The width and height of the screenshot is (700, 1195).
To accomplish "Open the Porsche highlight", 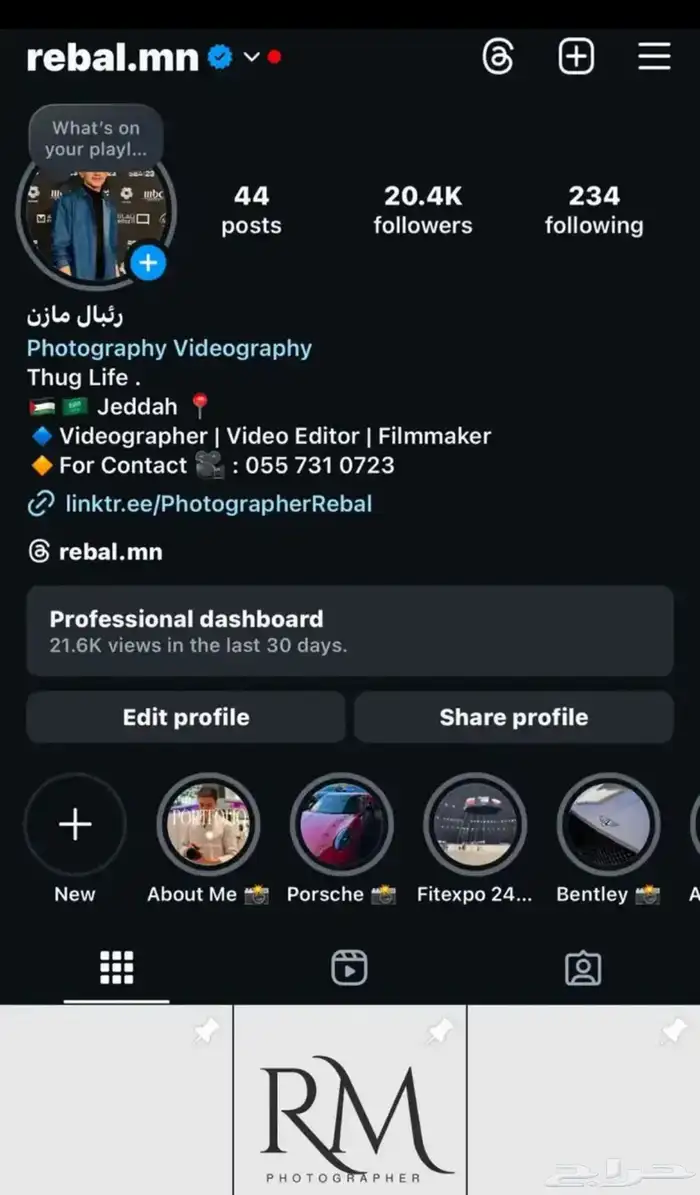I will (341, 826).
